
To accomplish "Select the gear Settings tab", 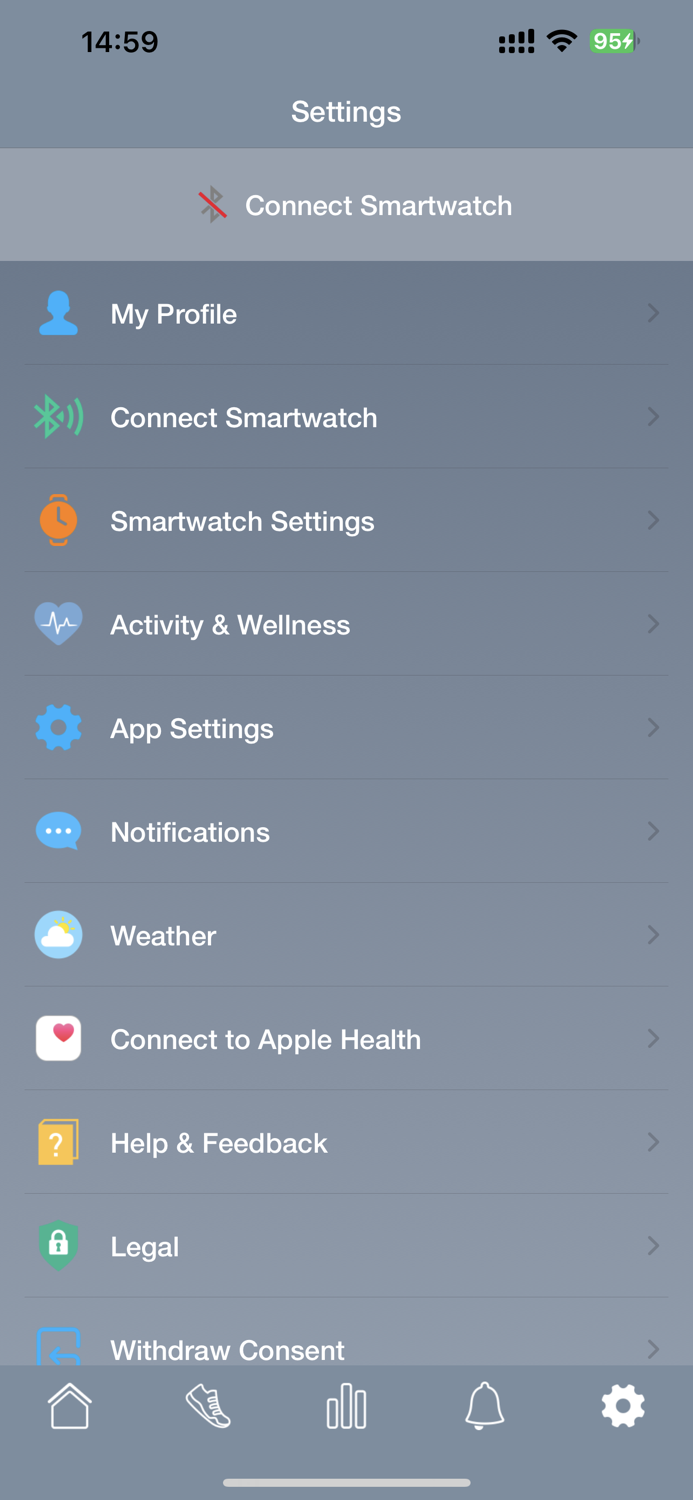I will [x=622, y=1407].
